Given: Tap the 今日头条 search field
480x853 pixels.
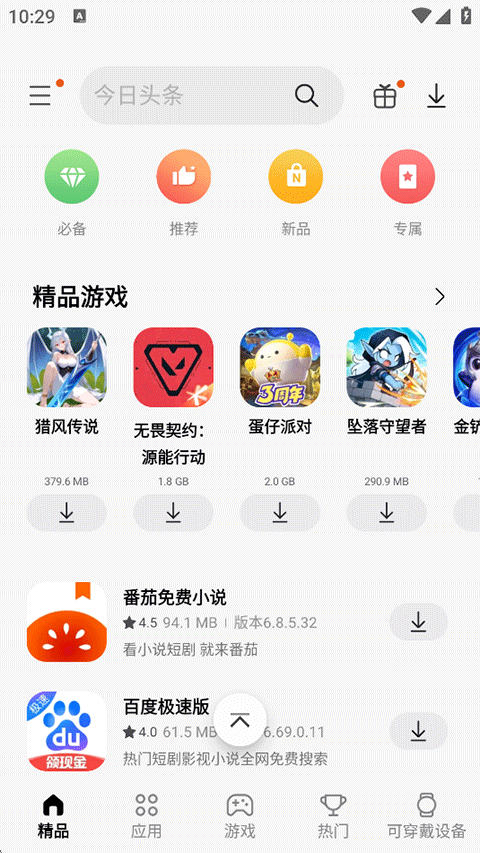Looking at the screenshot, I should 212,96.
